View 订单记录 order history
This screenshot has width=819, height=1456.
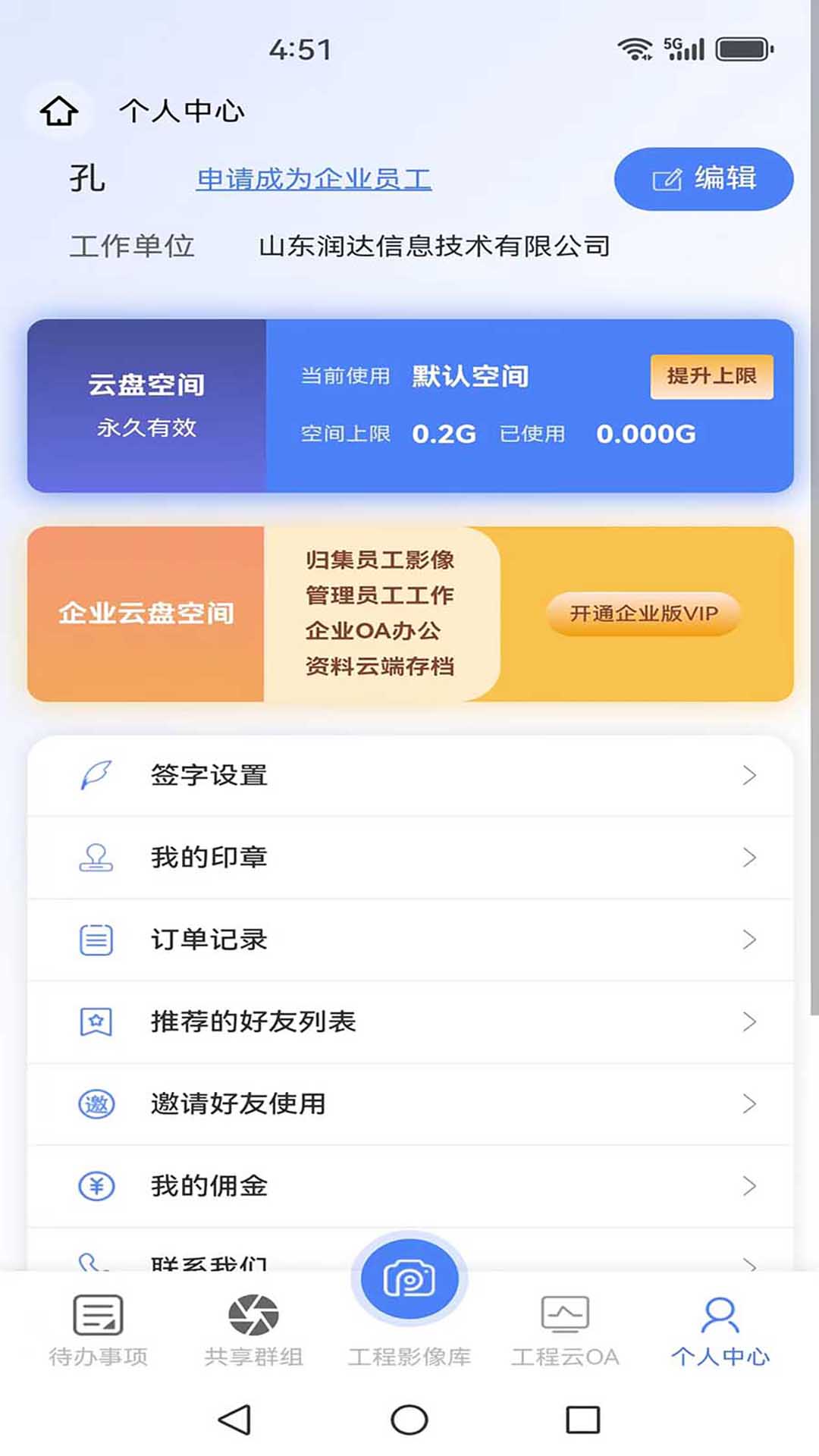click(x=409, y=940)
